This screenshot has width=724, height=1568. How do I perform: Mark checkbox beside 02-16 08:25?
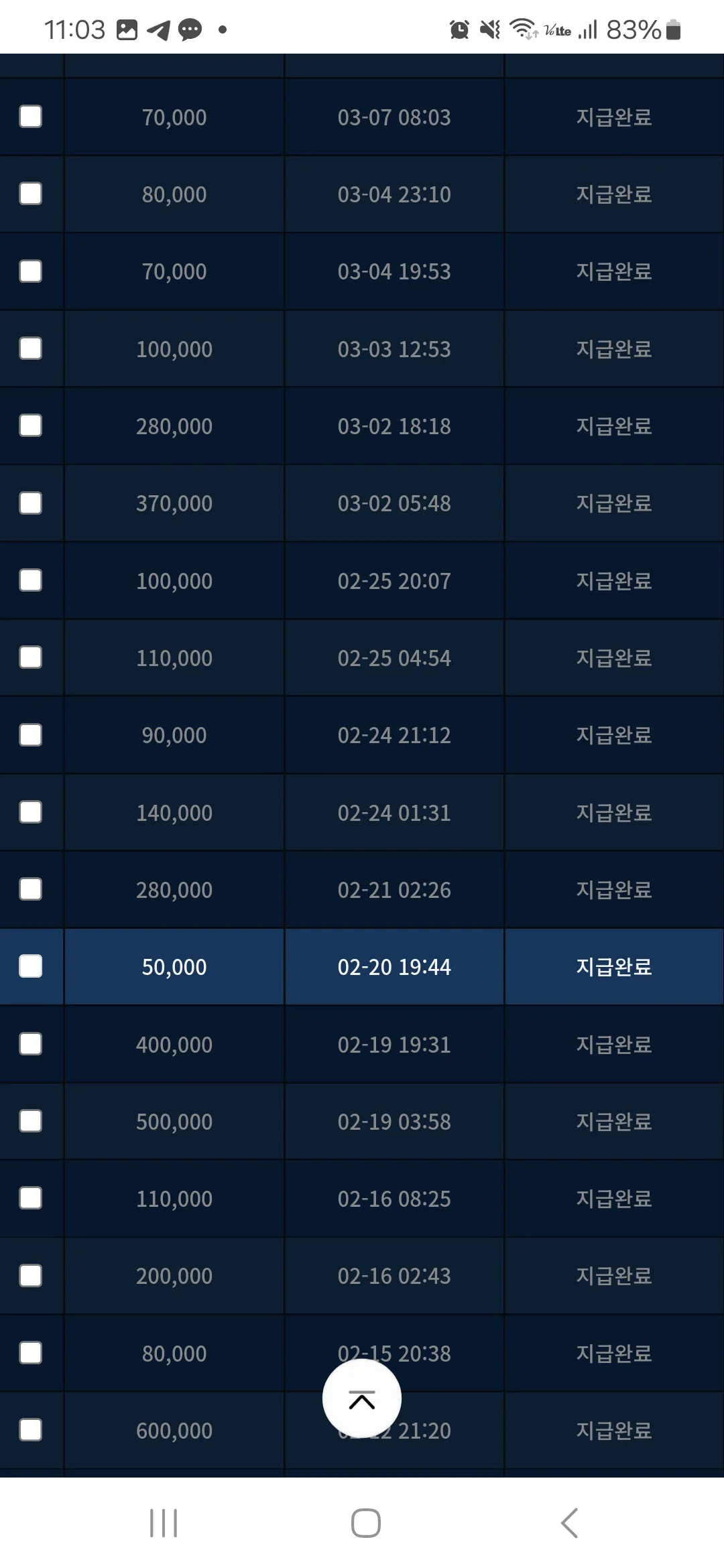point(31,1198)
